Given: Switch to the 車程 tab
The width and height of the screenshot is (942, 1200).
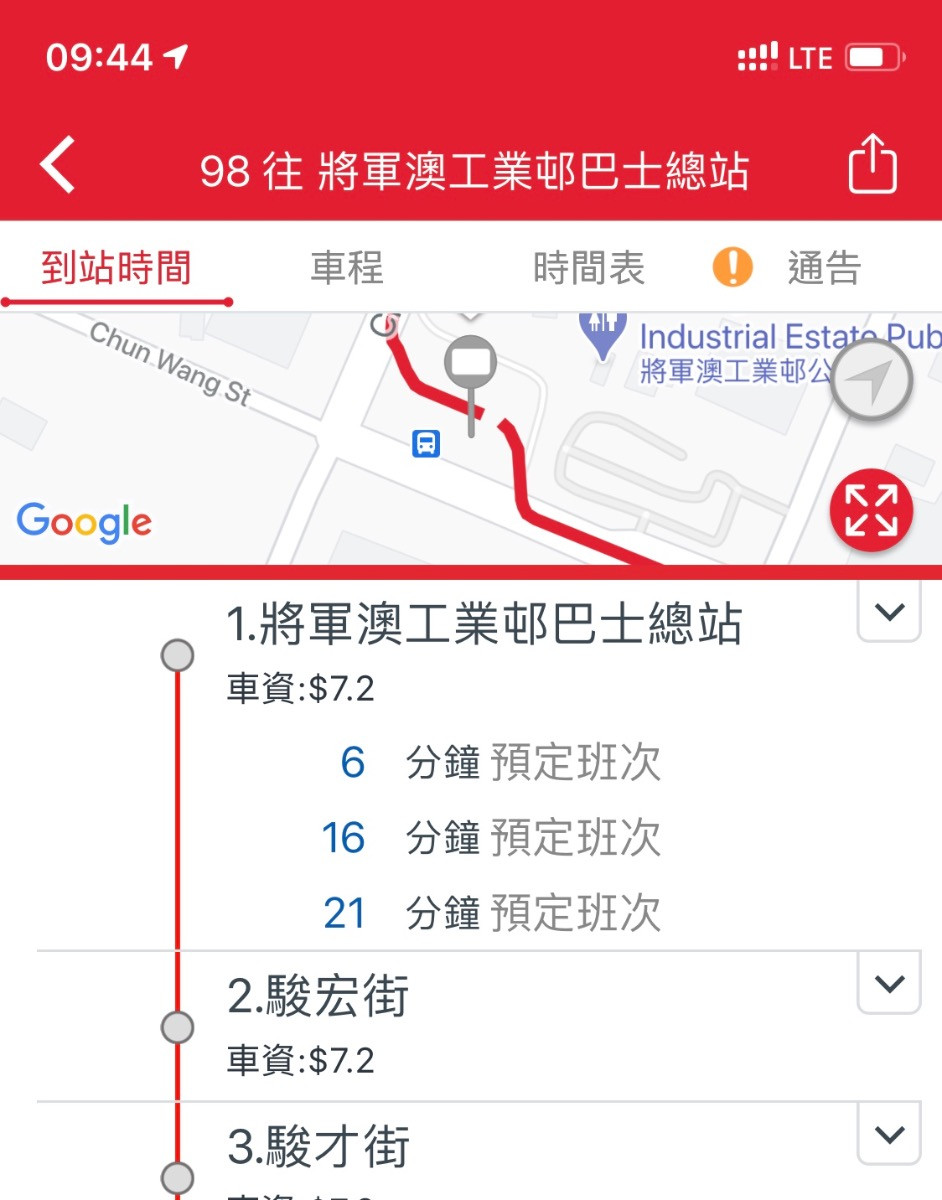Looking at the screenshot, I should (347, 268).
